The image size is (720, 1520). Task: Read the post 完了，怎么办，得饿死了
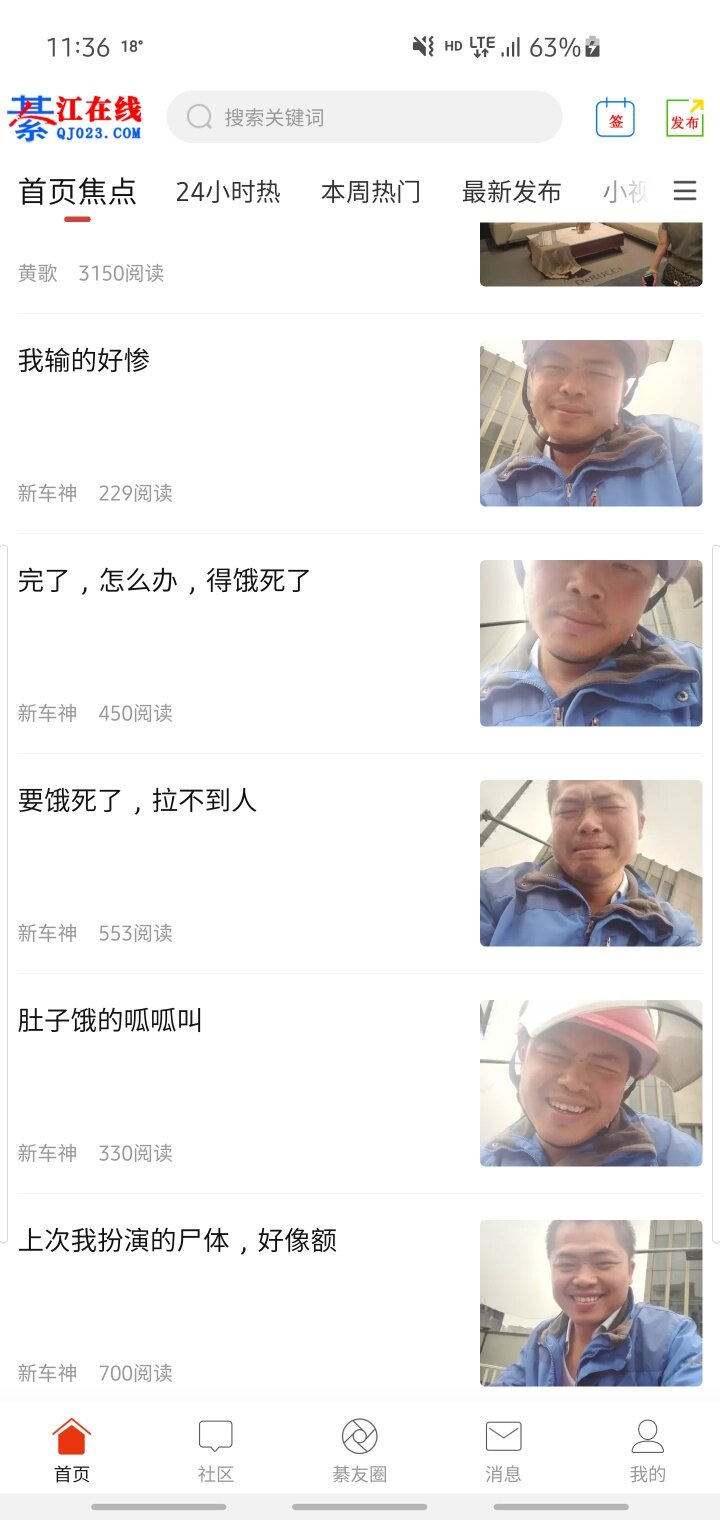click(165, 580)
